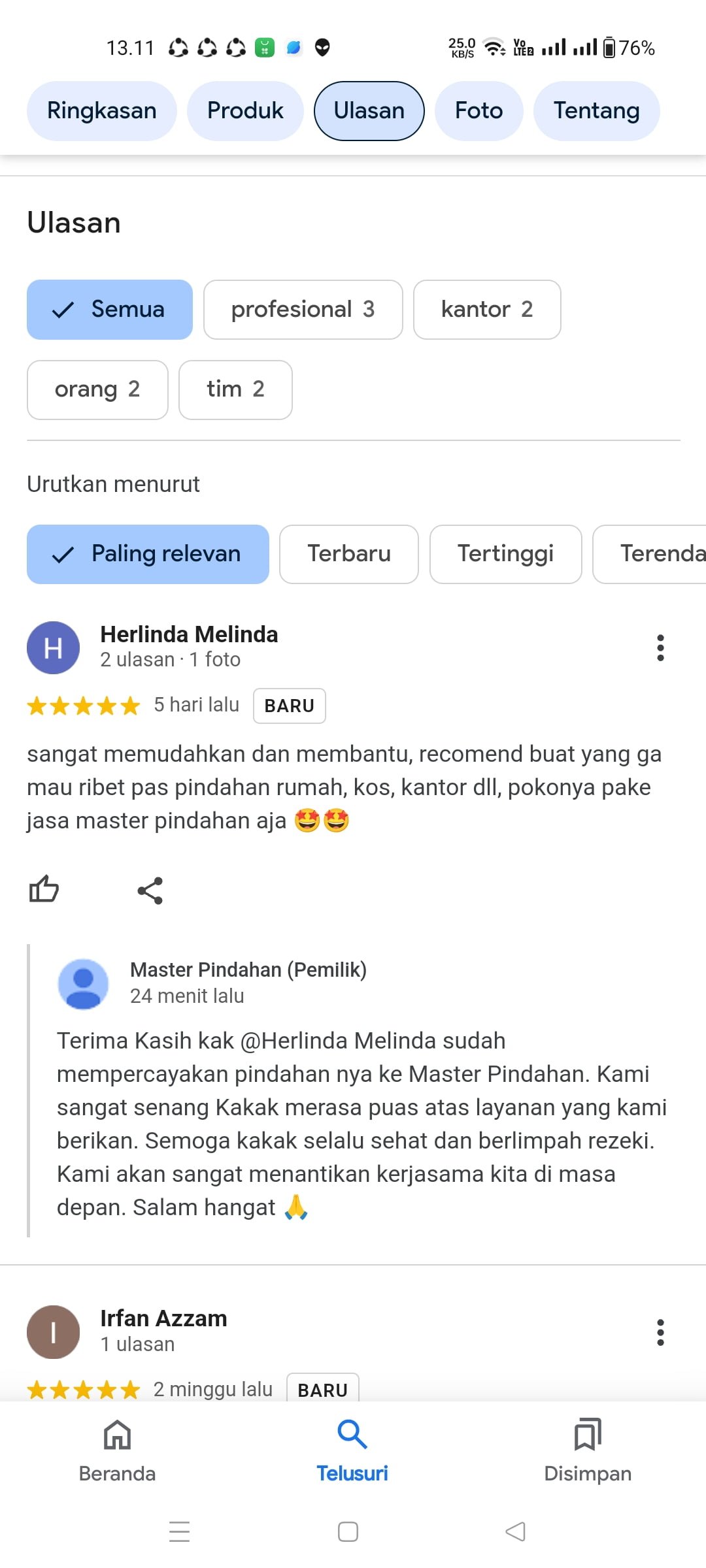The width and height of the screenshot is (706, 1568).
Task: Switch to the Produk tab
Action: 245,111
